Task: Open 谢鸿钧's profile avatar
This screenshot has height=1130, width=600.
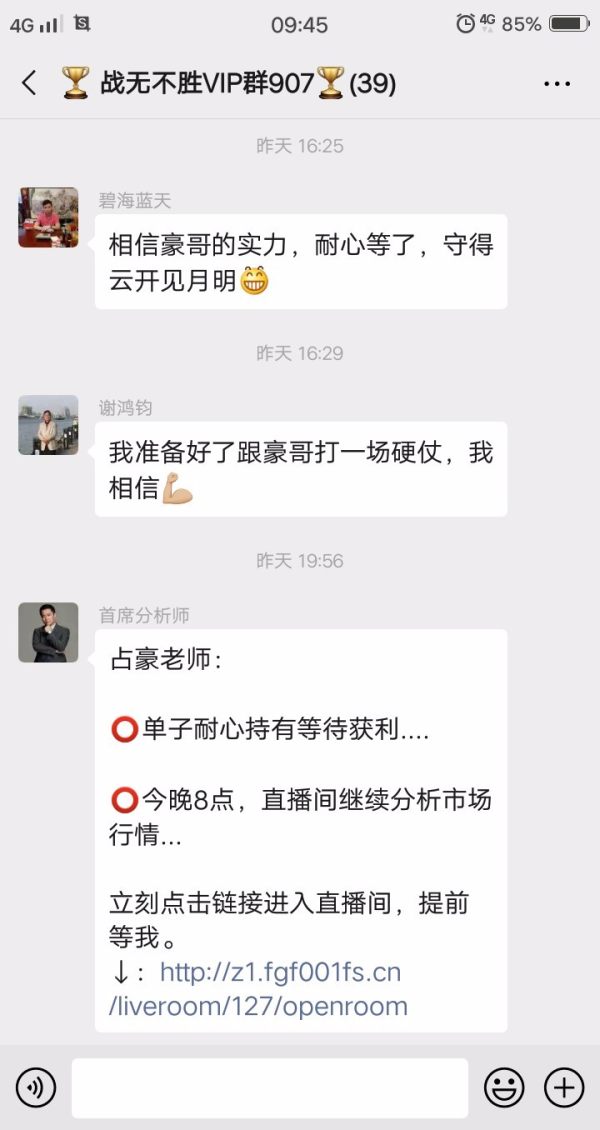Action: coord(48,424)
